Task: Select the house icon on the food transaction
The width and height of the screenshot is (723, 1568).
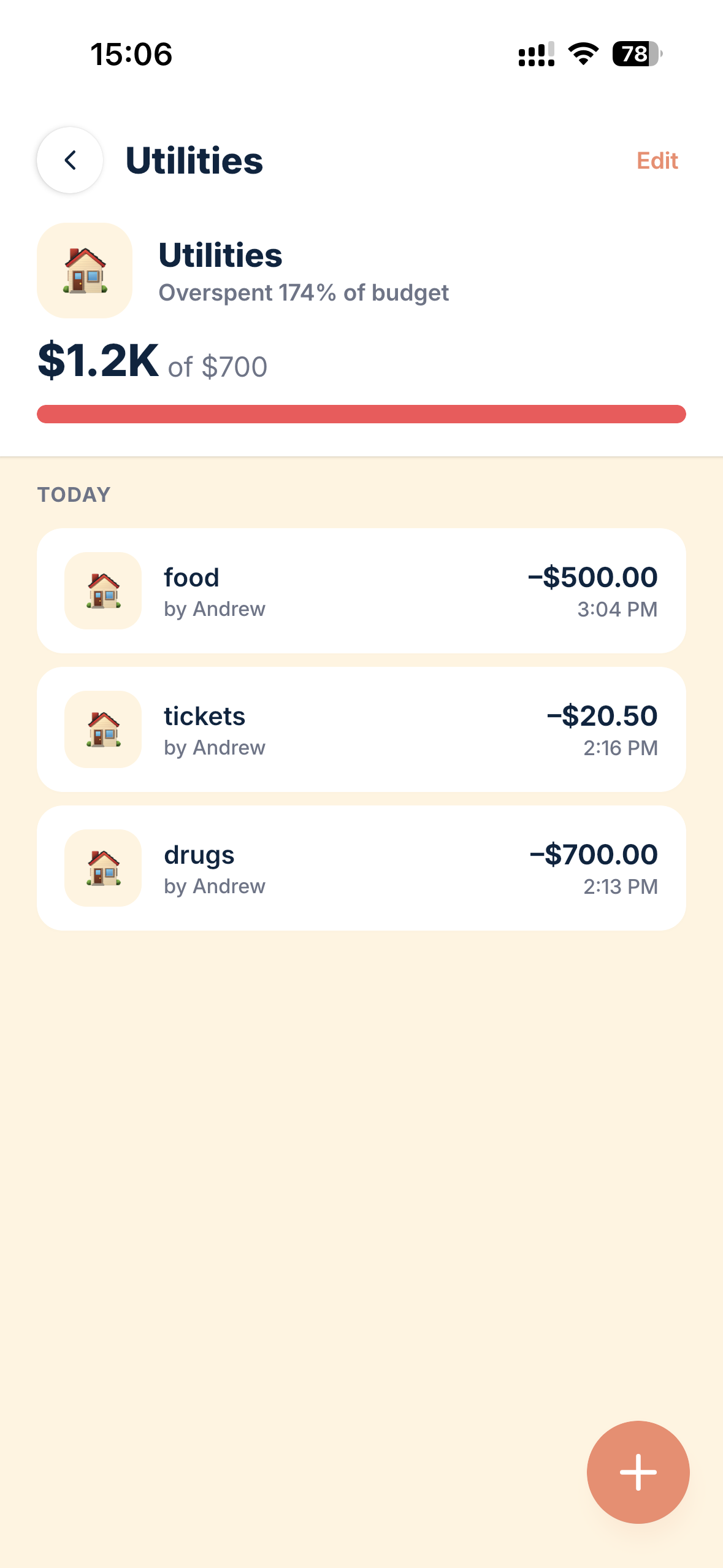Action: click(102, 590)
